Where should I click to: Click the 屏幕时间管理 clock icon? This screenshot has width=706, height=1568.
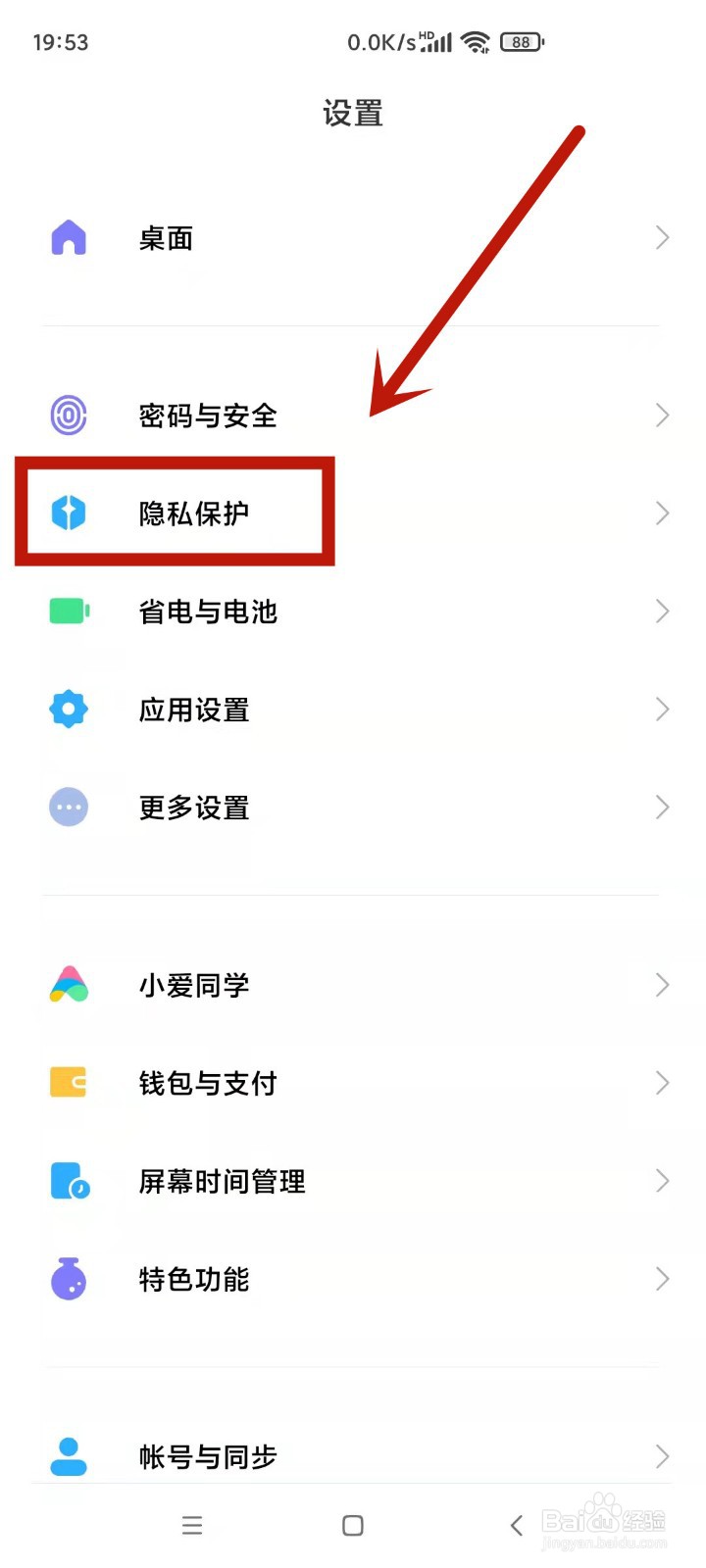(68, 1181)
